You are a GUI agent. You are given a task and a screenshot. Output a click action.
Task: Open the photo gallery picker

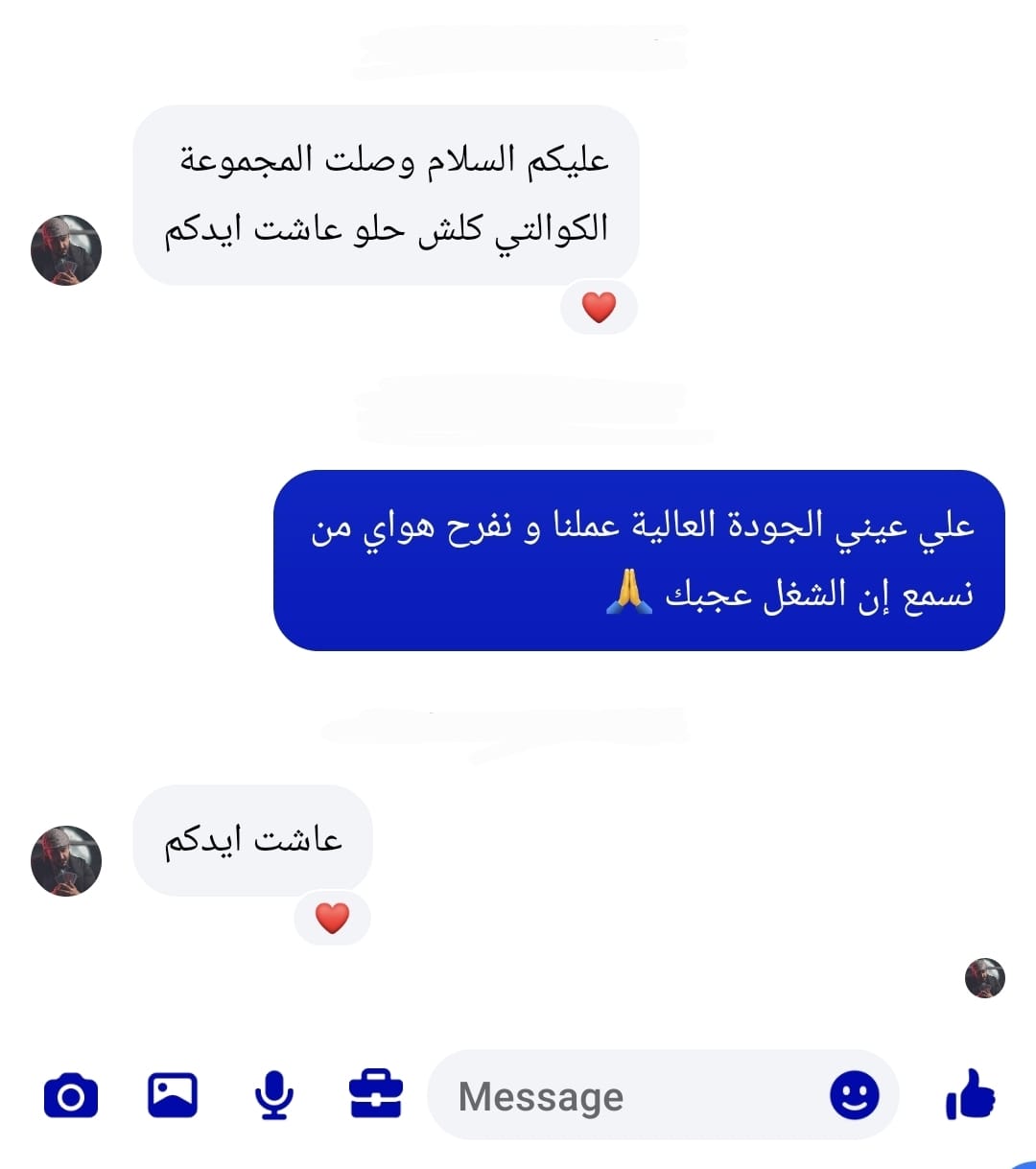click(x=173, y=1095)
